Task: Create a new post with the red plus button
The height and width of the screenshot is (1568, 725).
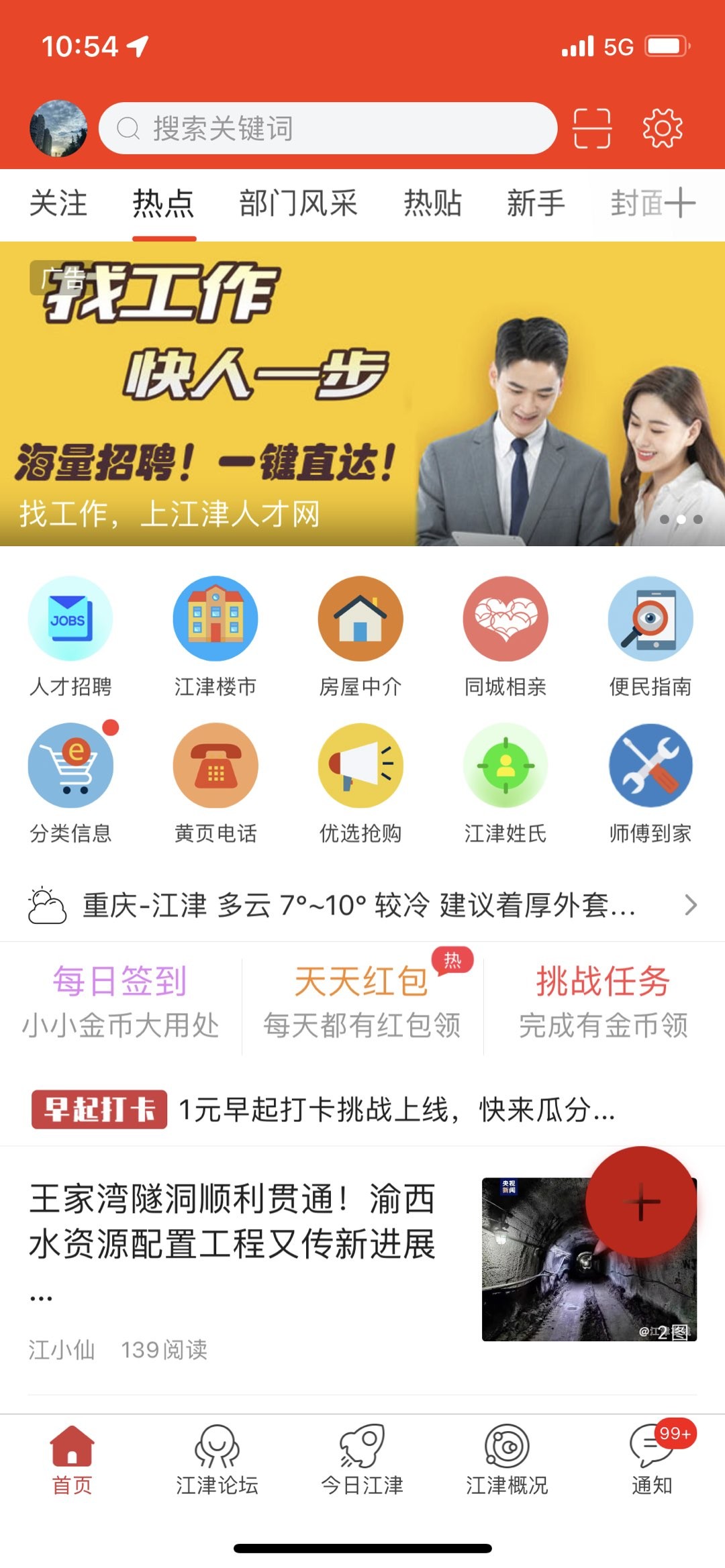Action: [x=641, y=1202]
